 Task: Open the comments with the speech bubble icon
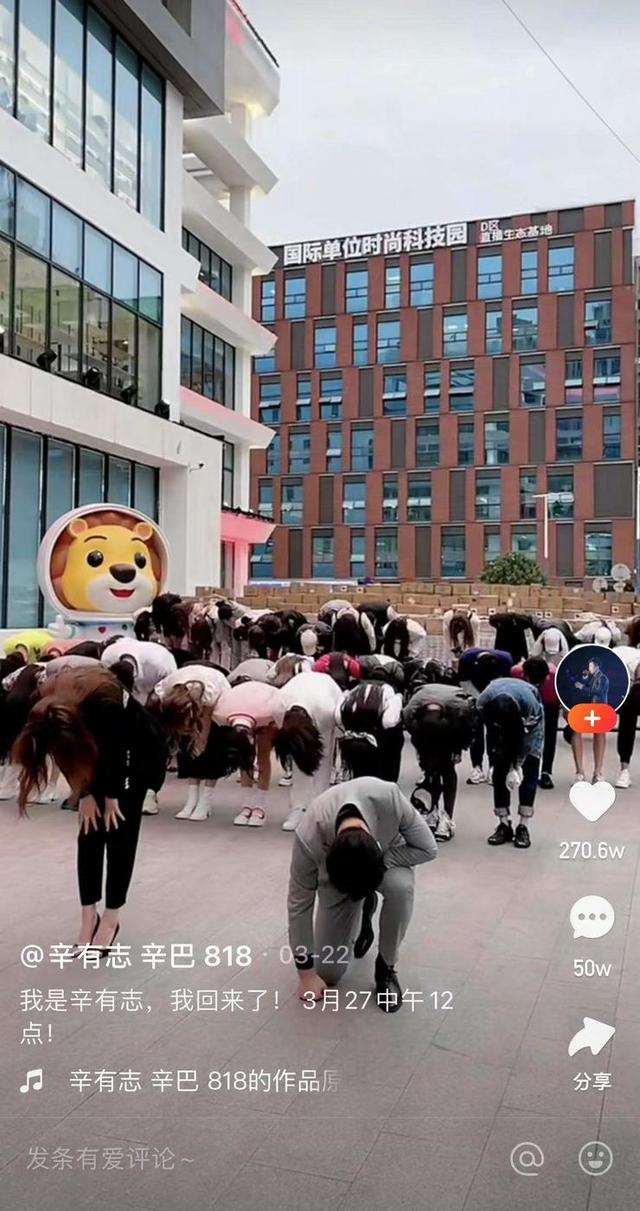coord(592,917)
